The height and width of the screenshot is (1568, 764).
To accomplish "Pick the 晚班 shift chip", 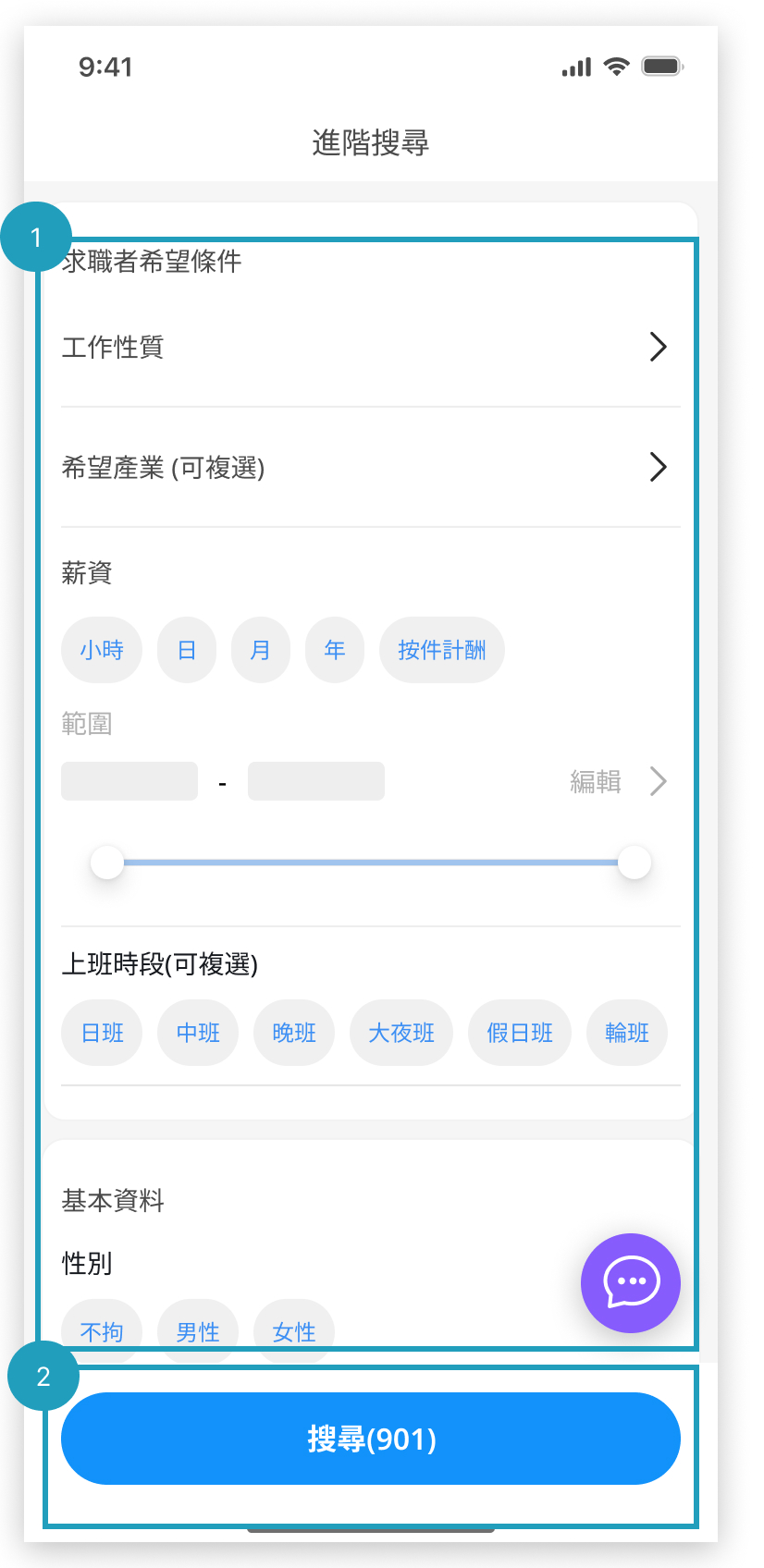I will coord(294,1033).
